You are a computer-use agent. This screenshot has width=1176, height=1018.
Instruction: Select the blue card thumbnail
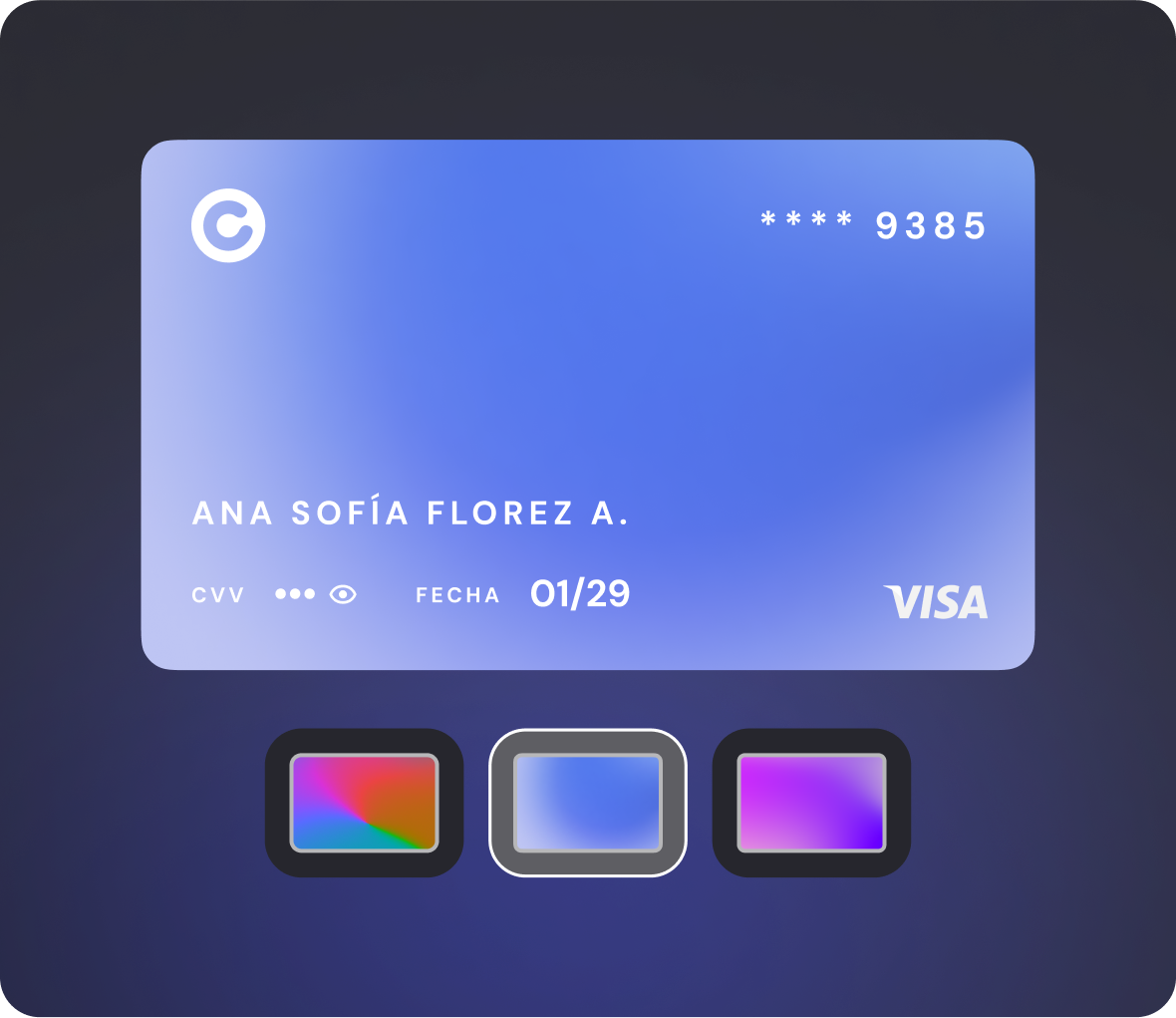tap(588, 803)
